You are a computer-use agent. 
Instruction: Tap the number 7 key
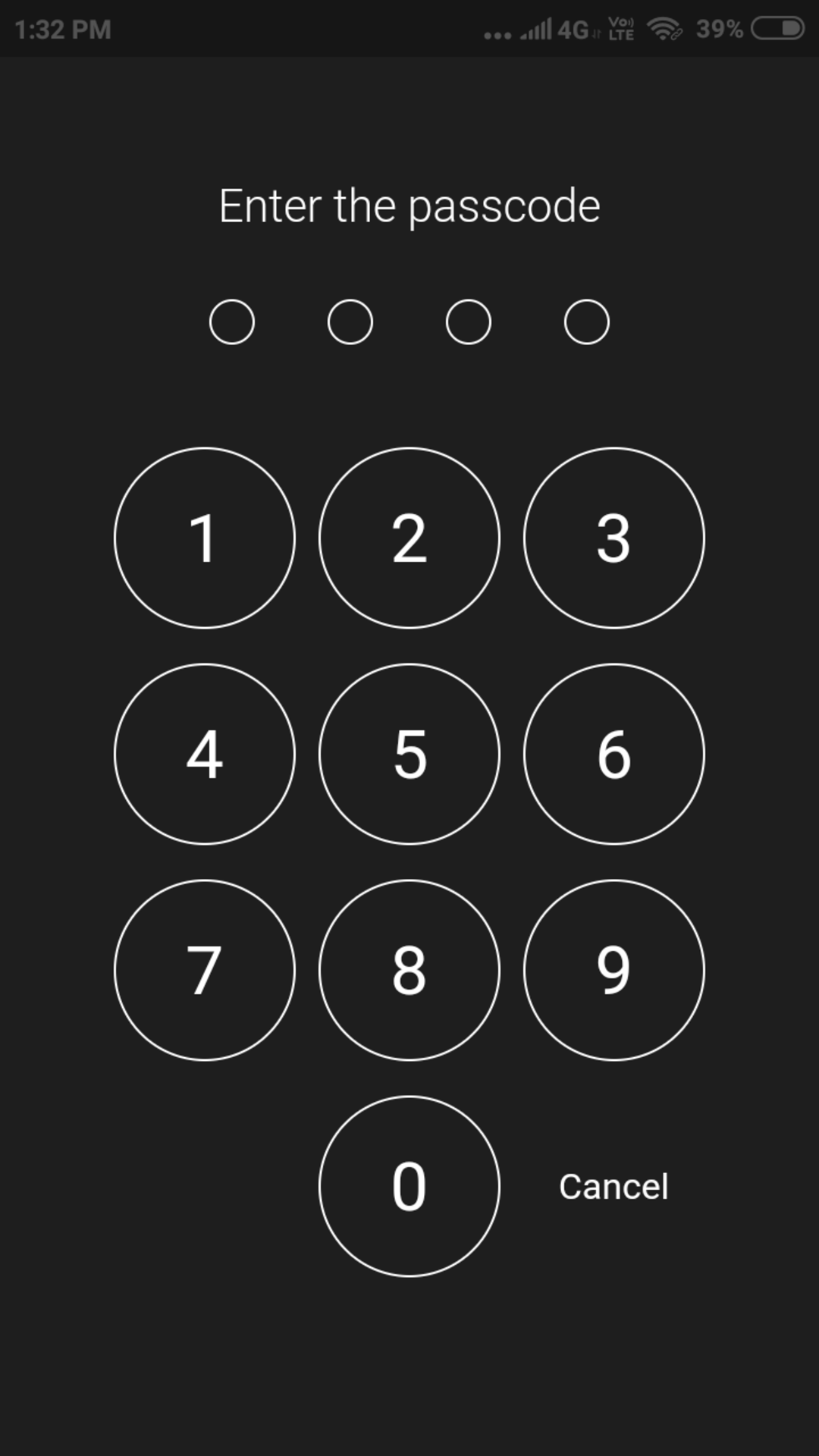[205, 970]
